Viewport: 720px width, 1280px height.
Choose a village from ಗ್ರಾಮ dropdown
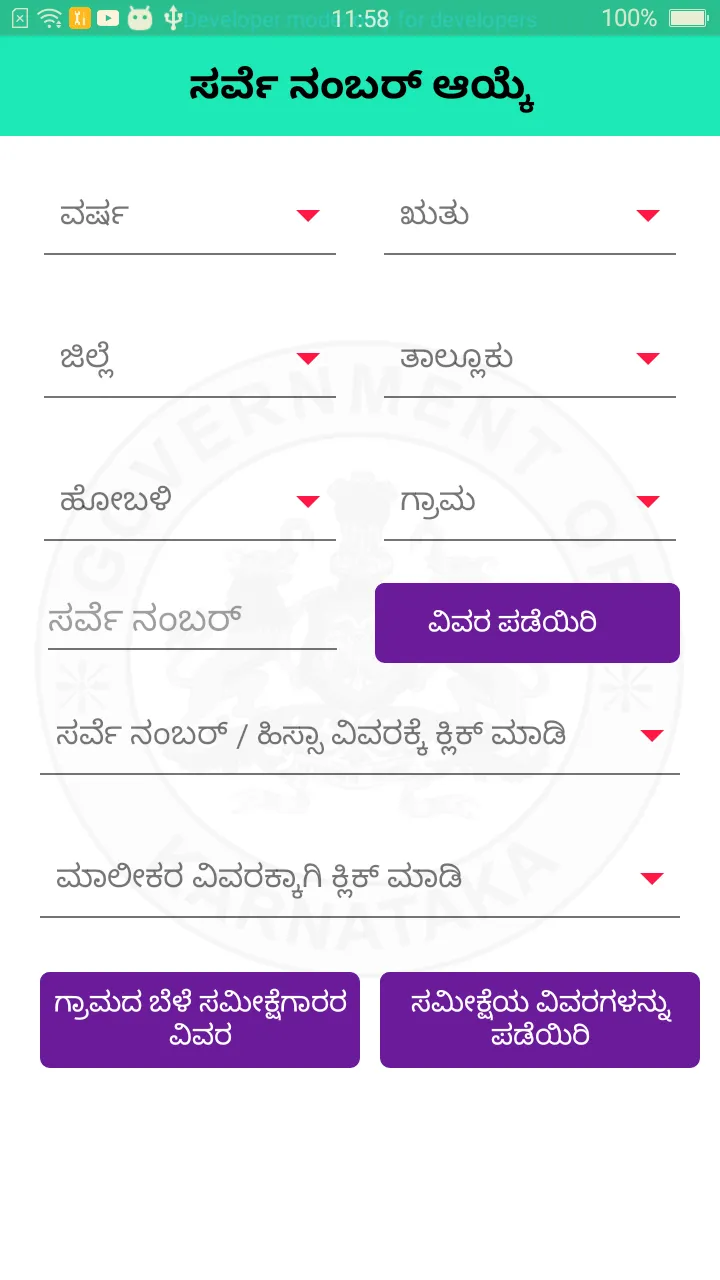click(530, 502)
